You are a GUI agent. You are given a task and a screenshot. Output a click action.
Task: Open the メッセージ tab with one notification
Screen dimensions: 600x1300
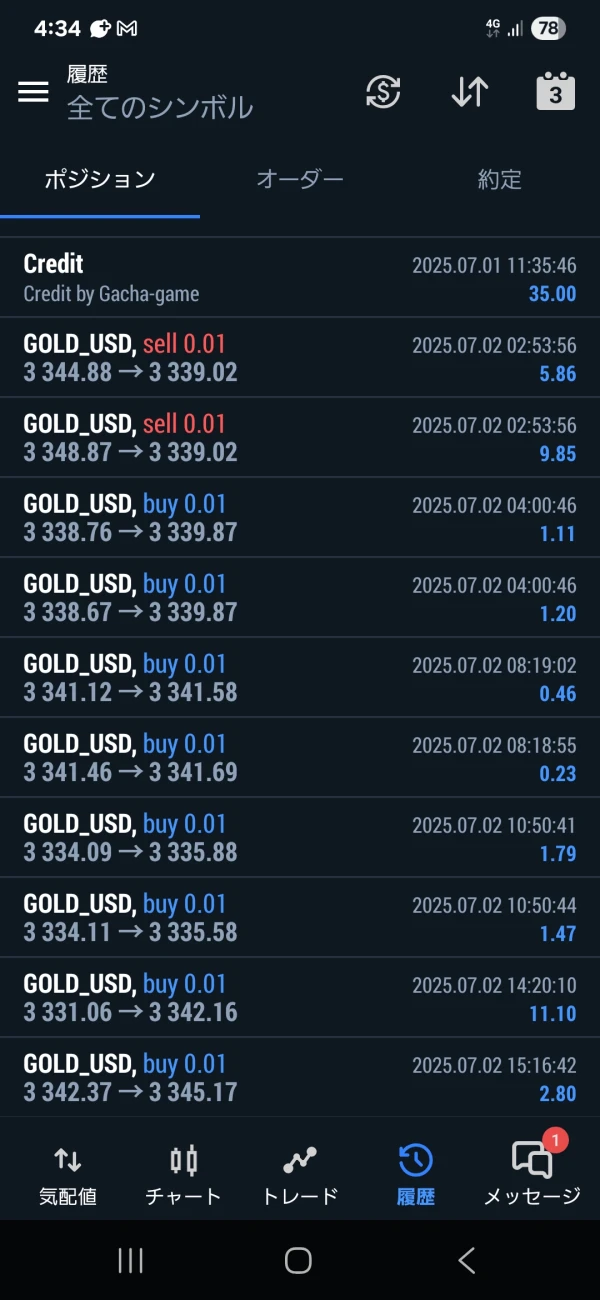(532, 1175)
